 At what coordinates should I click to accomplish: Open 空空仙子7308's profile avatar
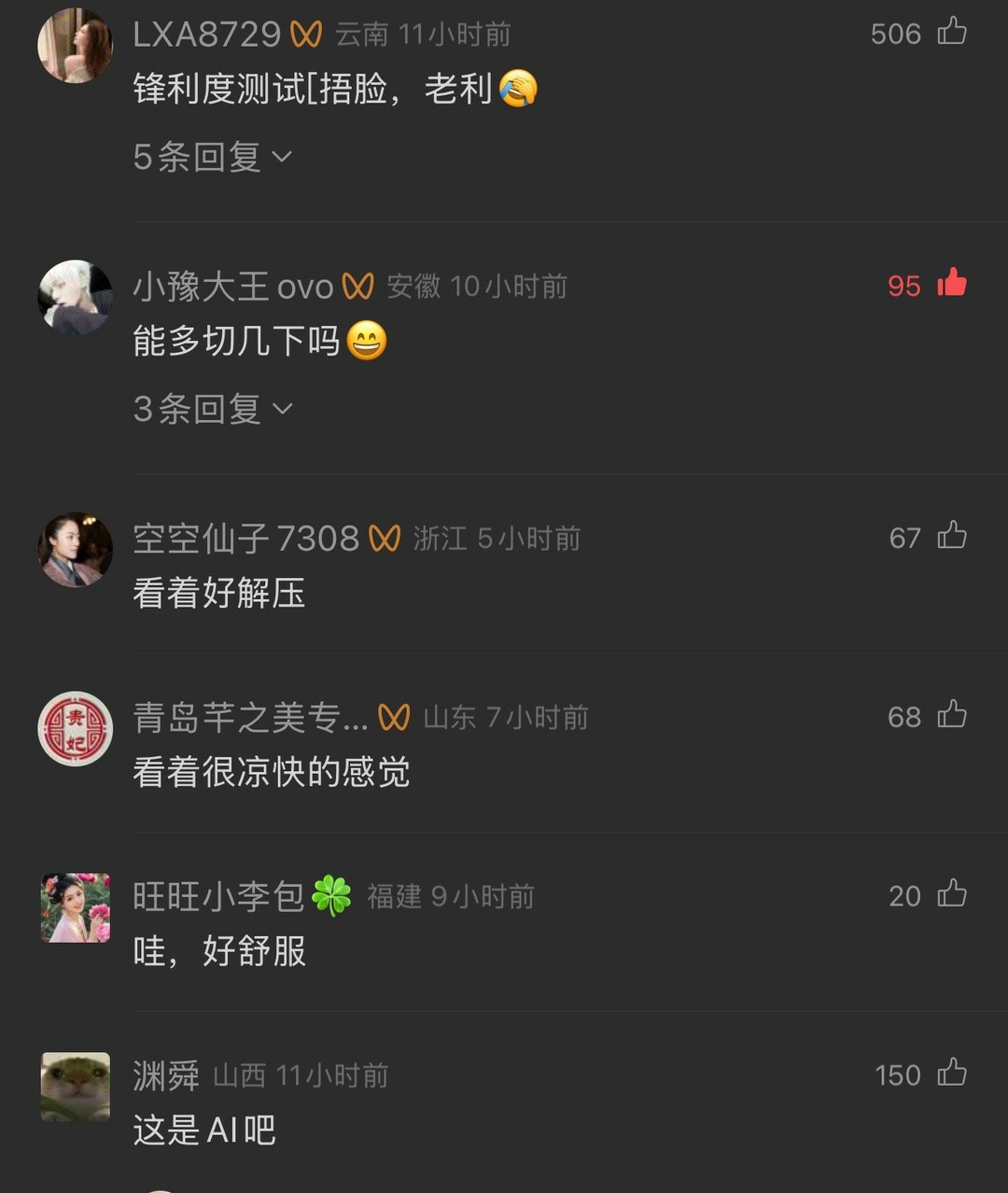click(75, 549)
